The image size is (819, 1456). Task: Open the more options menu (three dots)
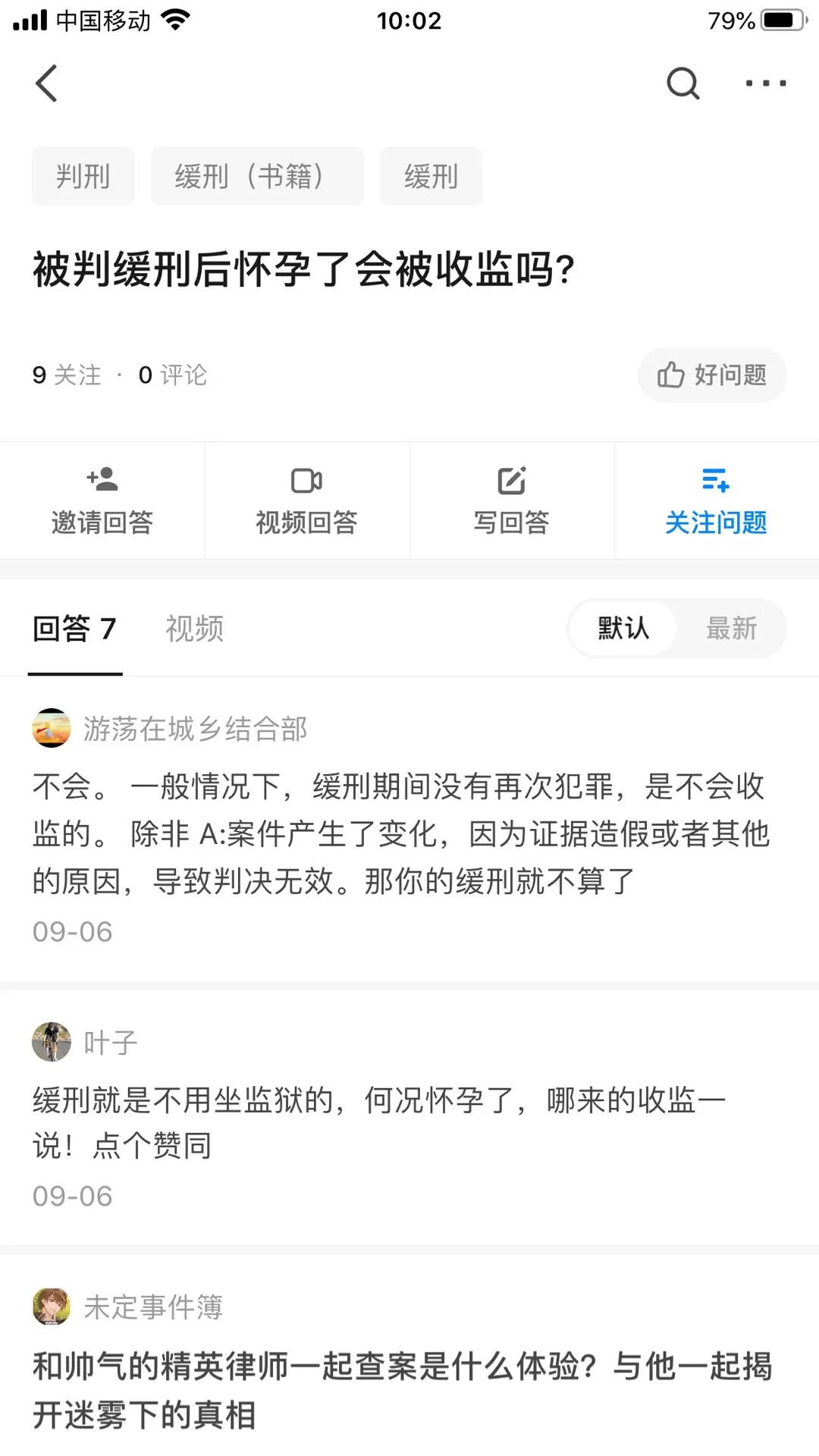point(766,83)
